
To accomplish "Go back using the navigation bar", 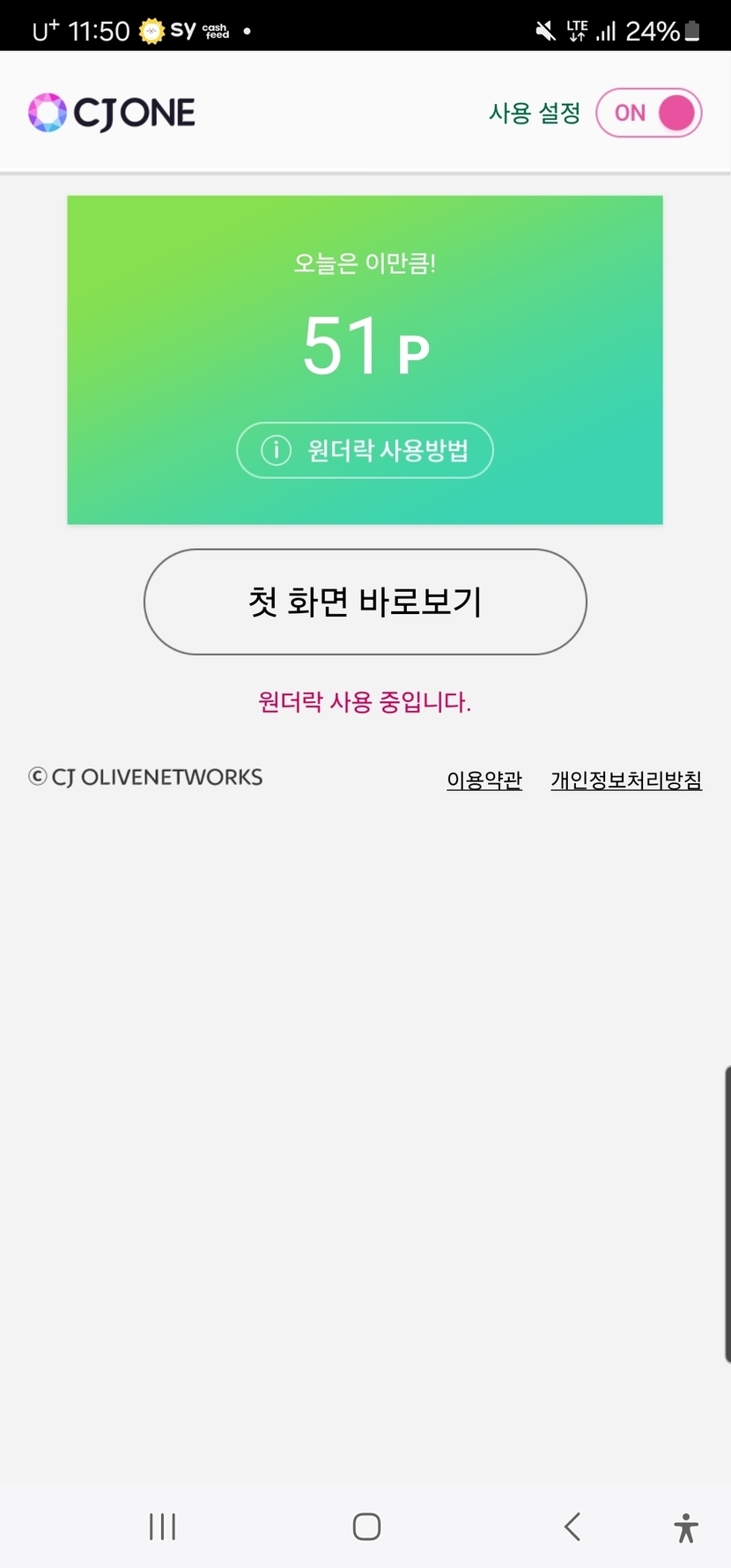I will [572, 1527].
